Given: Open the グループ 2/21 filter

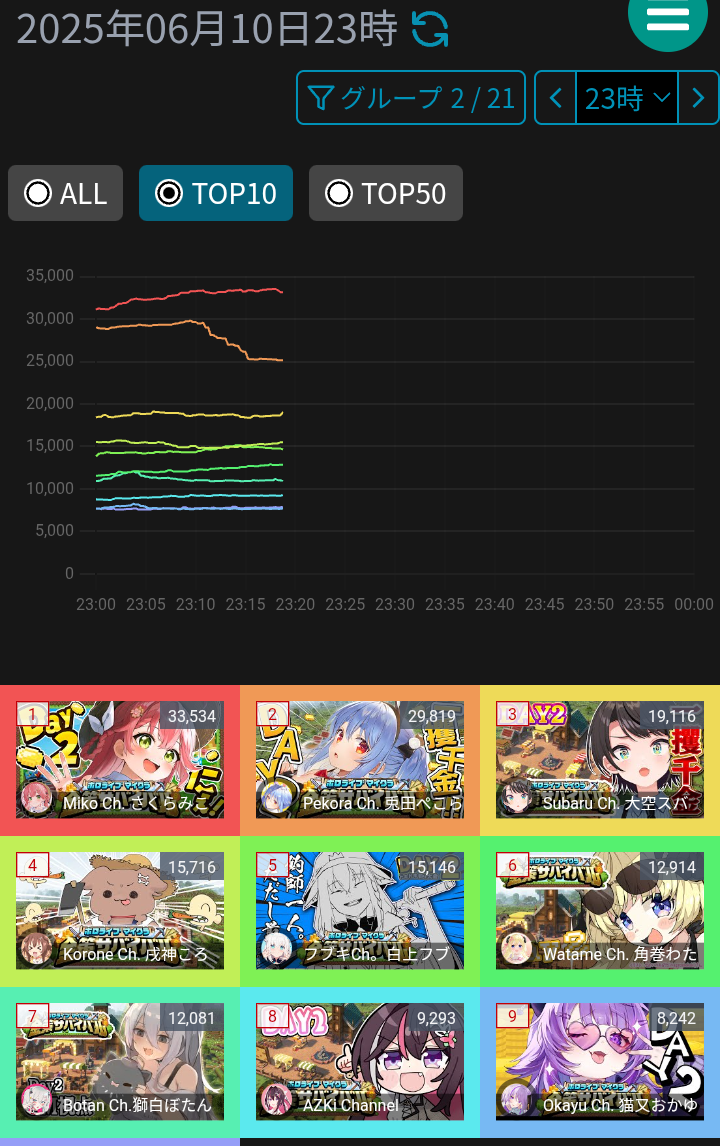Looking at the screenshot, I should [x=410, y=98].
